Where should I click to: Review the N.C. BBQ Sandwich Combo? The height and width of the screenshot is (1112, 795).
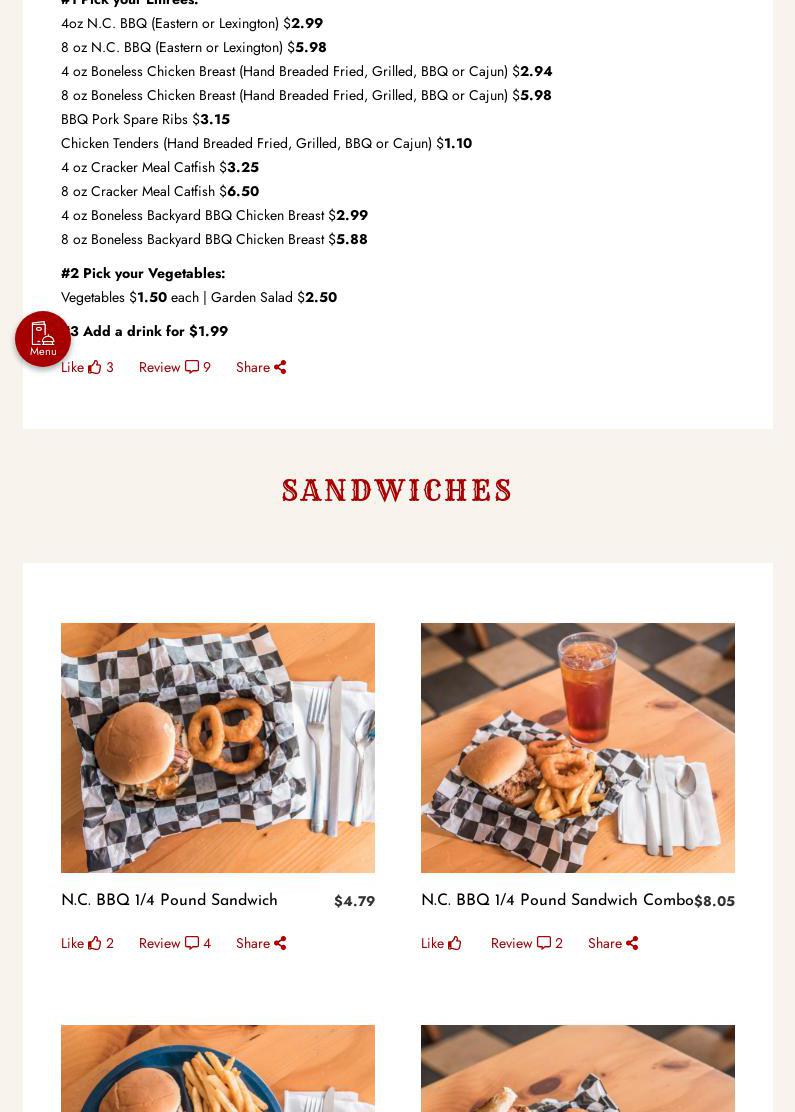click(x=526, y=944)
